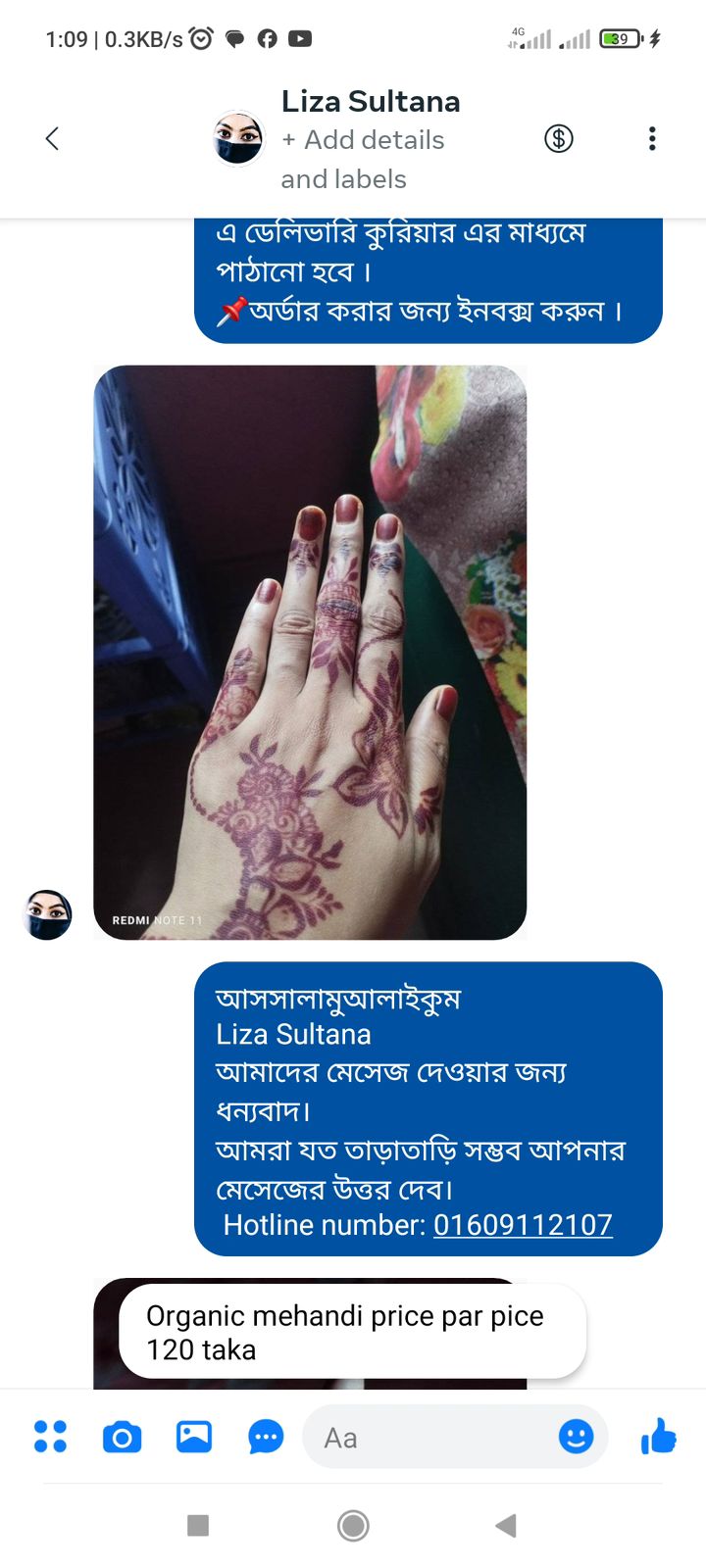Open the gallery image picker

(194, 1437)
